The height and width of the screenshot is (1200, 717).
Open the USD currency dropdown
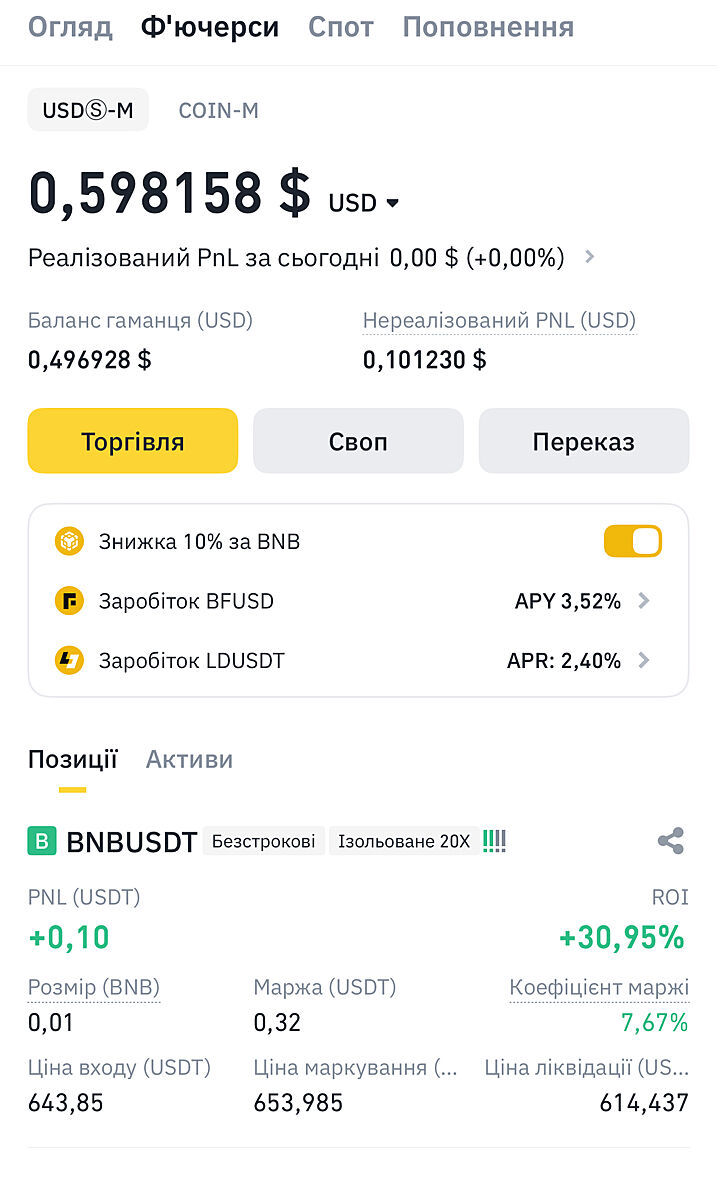click(x=364, y=203)
